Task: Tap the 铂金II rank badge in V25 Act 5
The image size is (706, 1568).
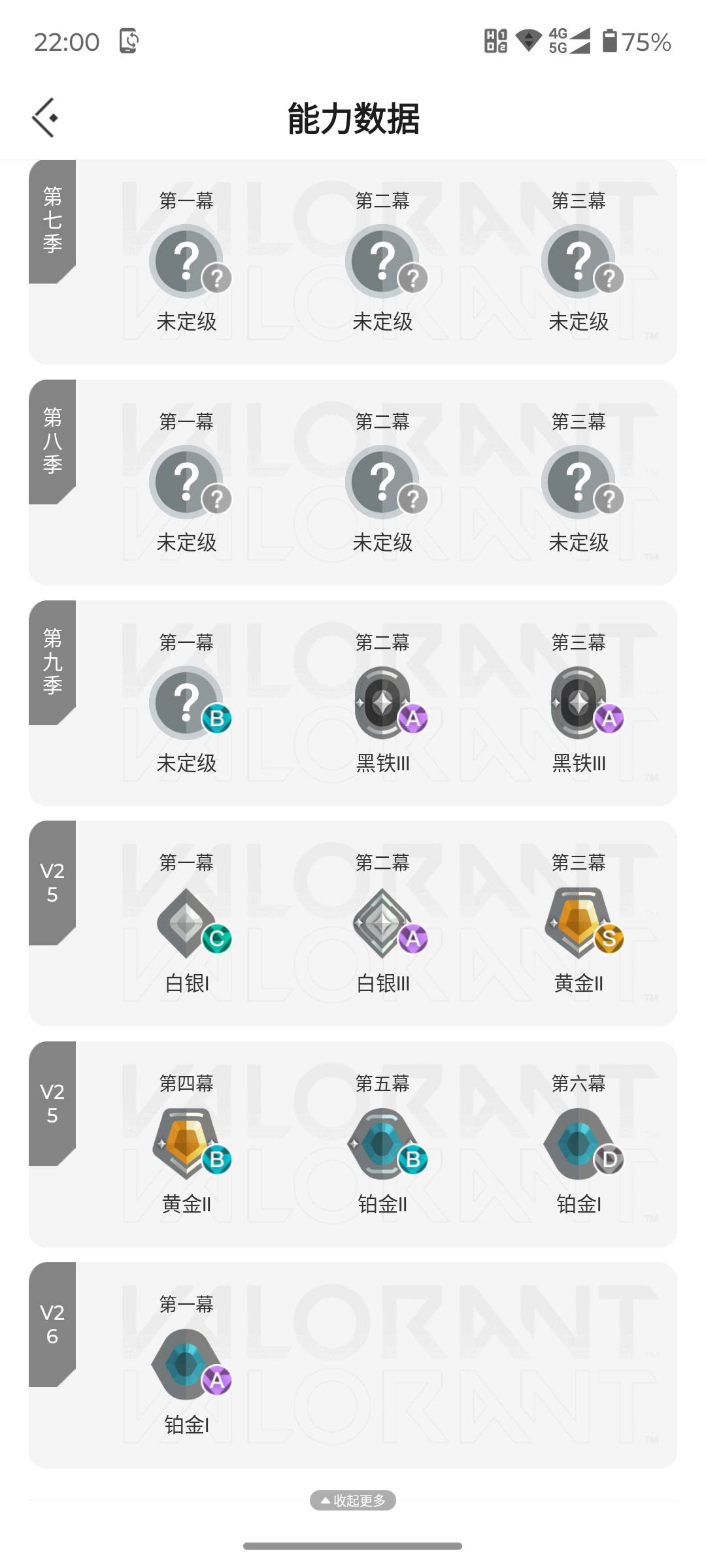Action: 384,1143
